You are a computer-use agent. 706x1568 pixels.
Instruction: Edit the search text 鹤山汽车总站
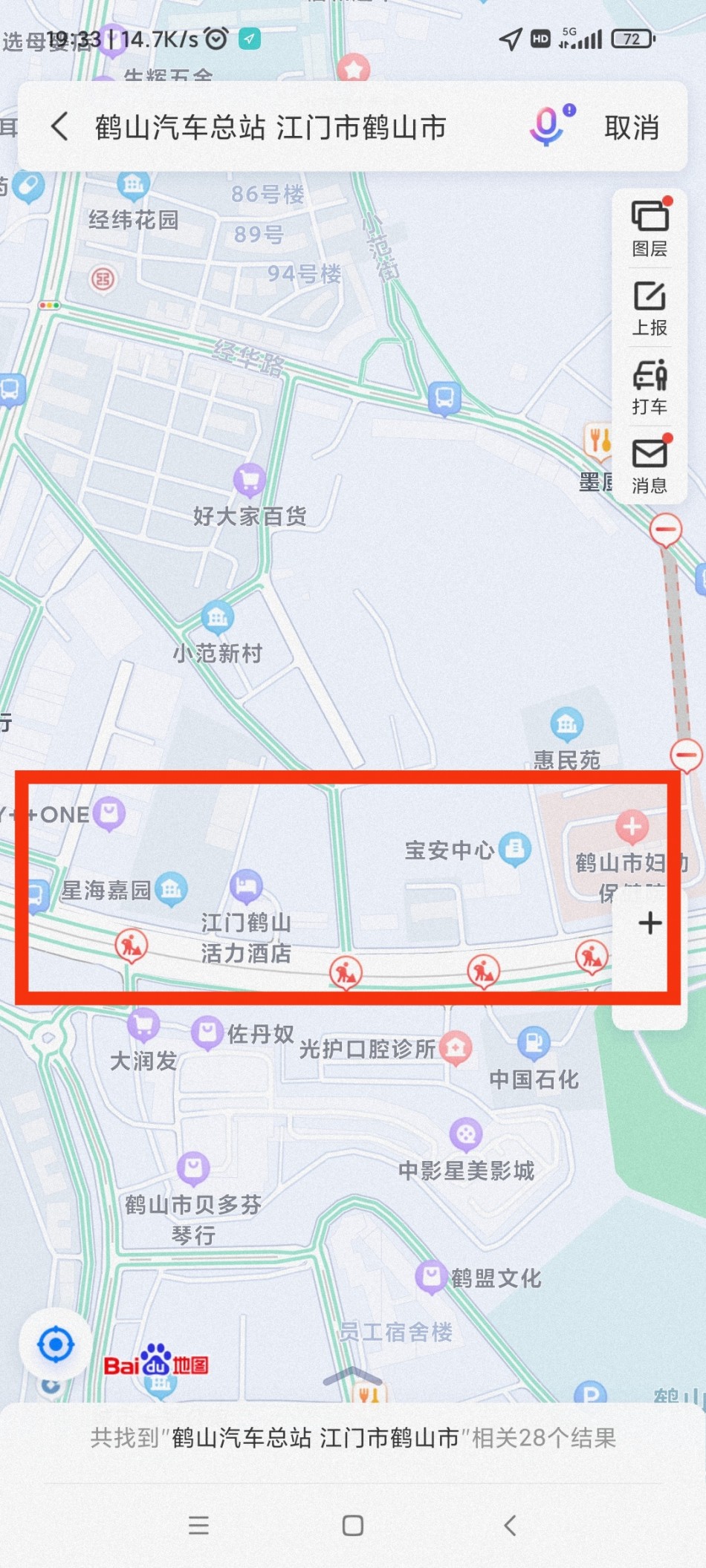click(271, 128)
